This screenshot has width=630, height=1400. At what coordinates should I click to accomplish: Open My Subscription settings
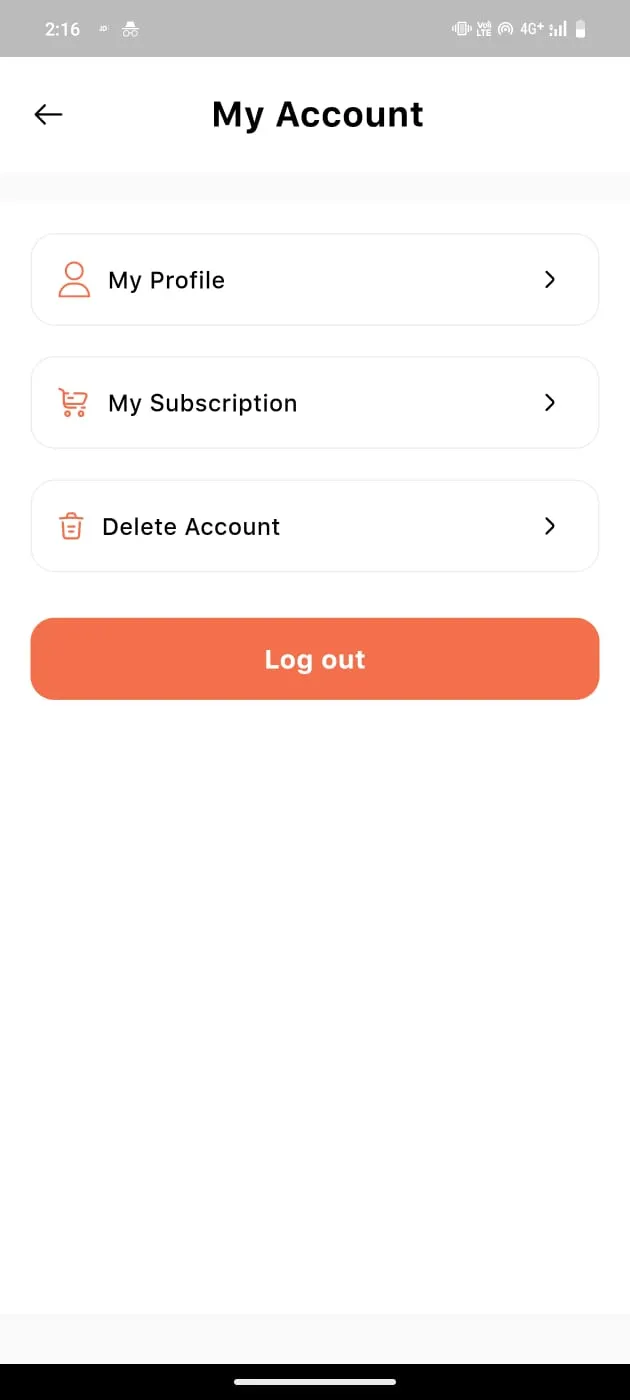(x=314, y=403)
